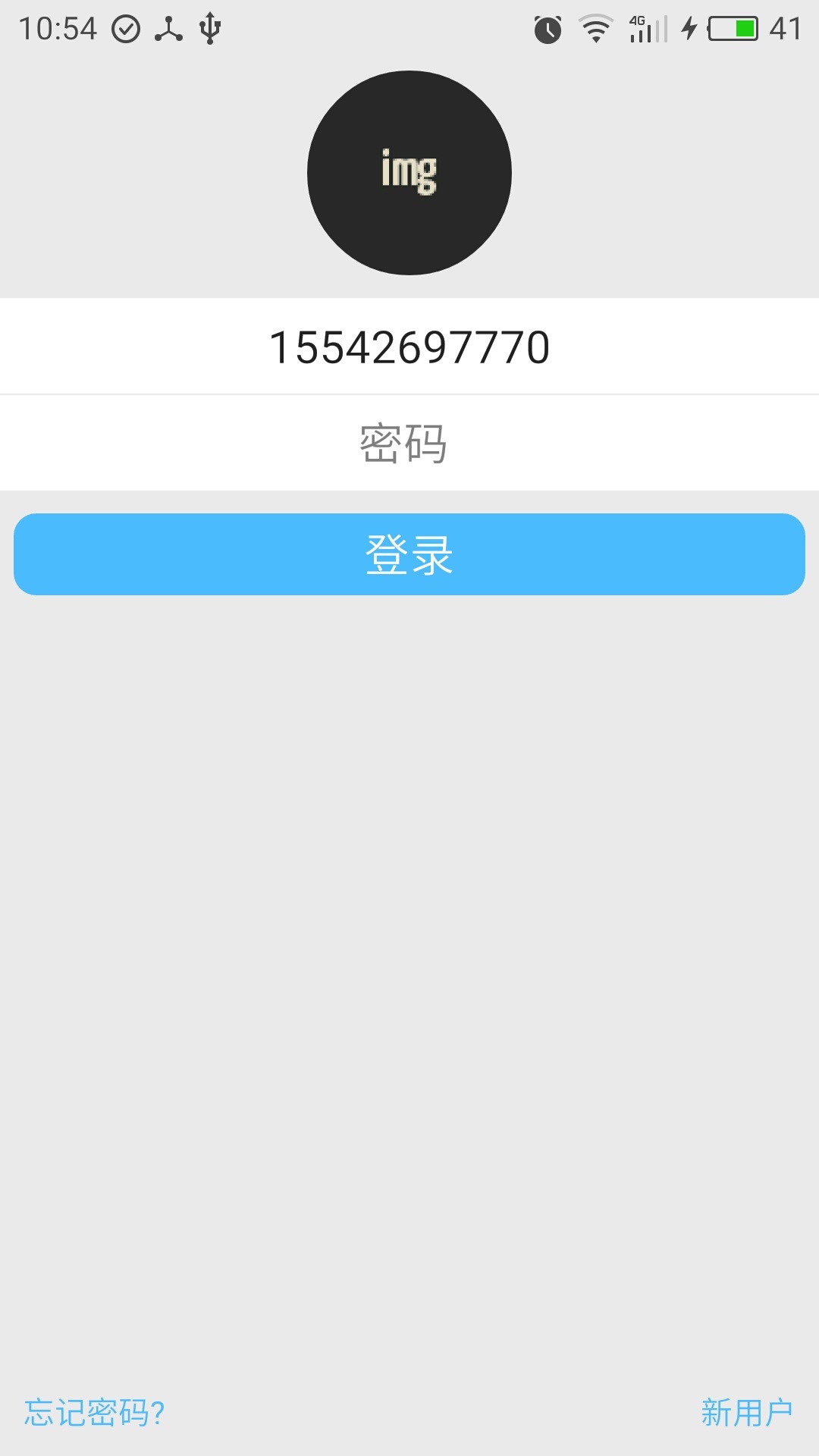The width and height of the screenshot is (819, 1456).
Task: Tap the blue 登录 login button
Action: tap(409, 554)
